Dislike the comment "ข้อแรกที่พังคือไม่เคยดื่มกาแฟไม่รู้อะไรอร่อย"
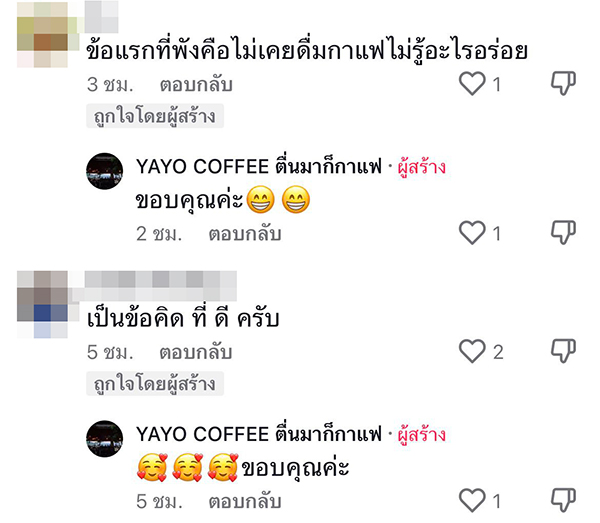This screenshot has width=600, height=523. tap(564, 84)
